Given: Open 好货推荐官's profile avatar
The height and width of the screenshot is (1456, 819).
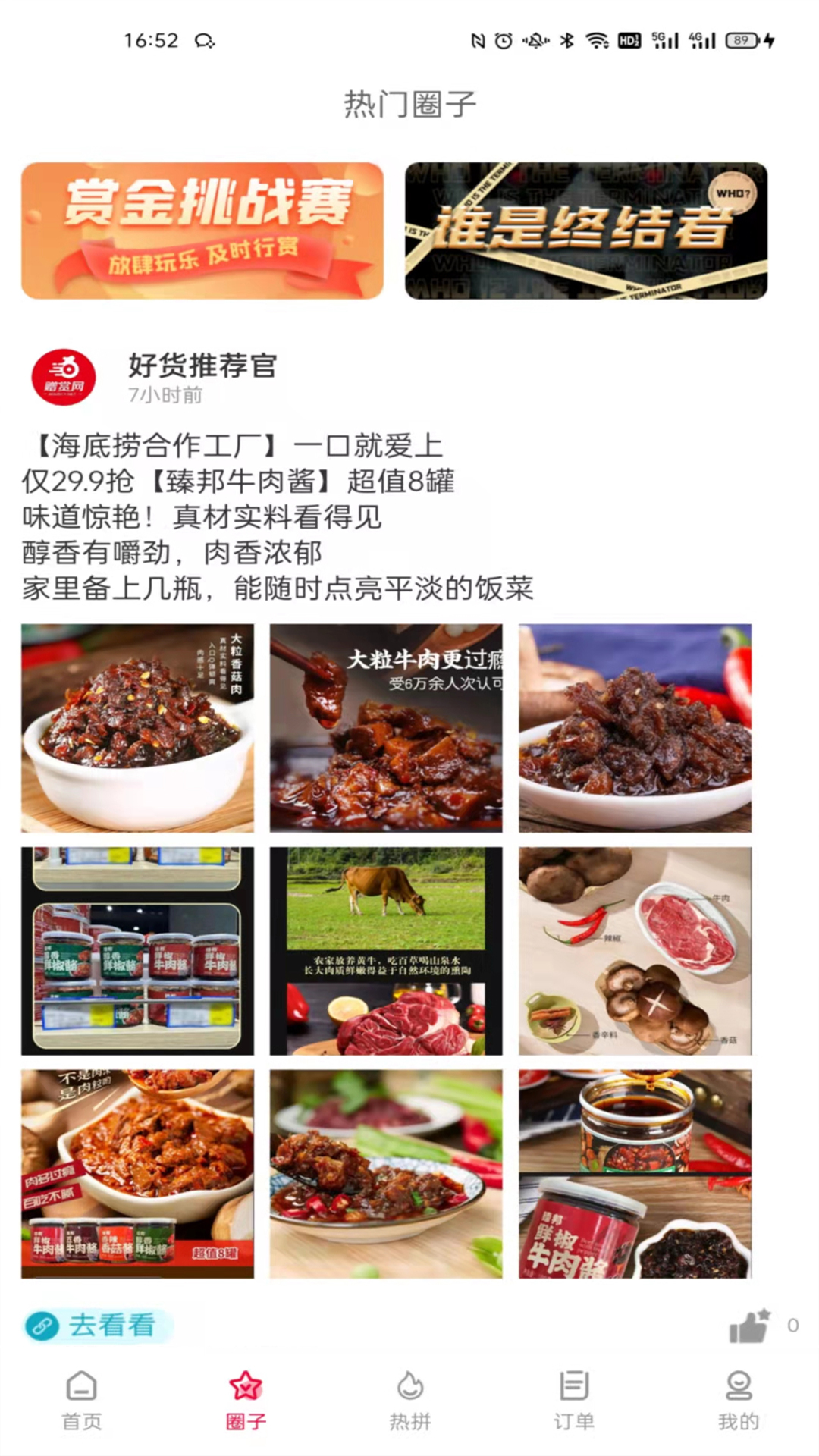Looking at the screenshot, I should [x=64, y=378].
